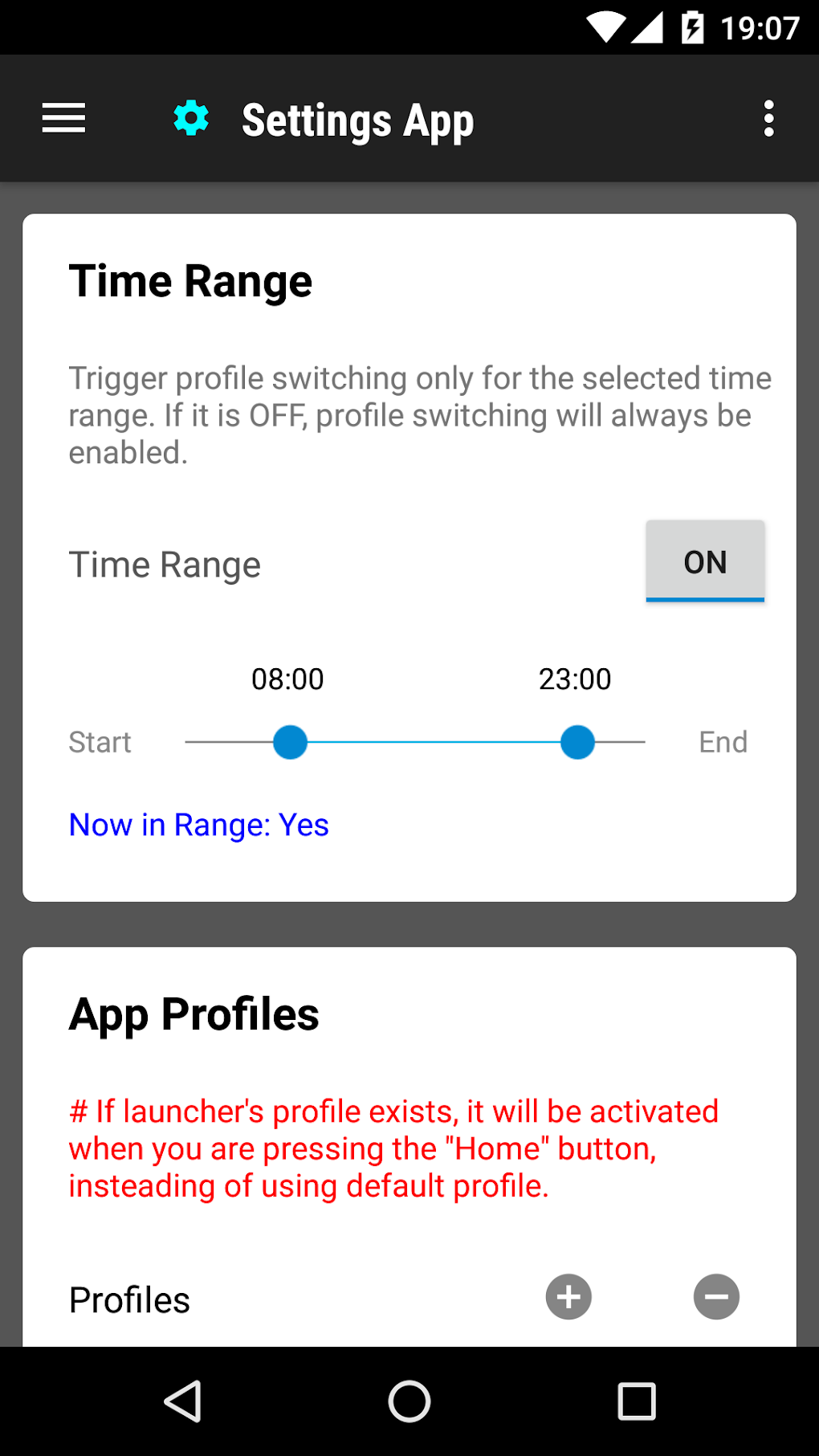
Task: Remove an app profile
Action: click(716, 1297)
